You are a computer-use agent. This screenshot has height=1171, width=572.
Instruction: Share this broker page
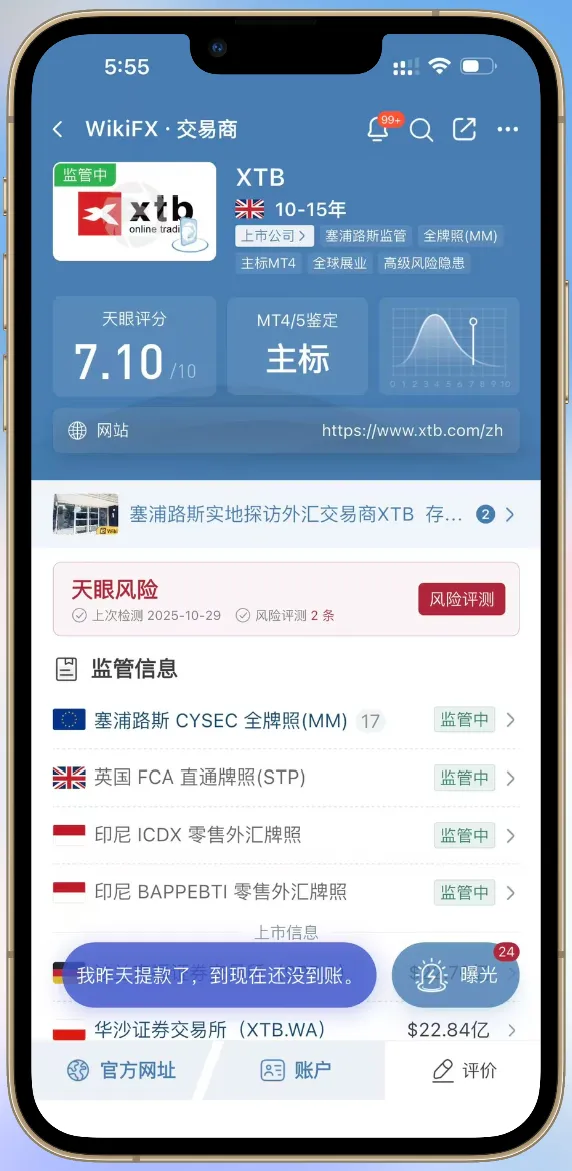(464, 129)
